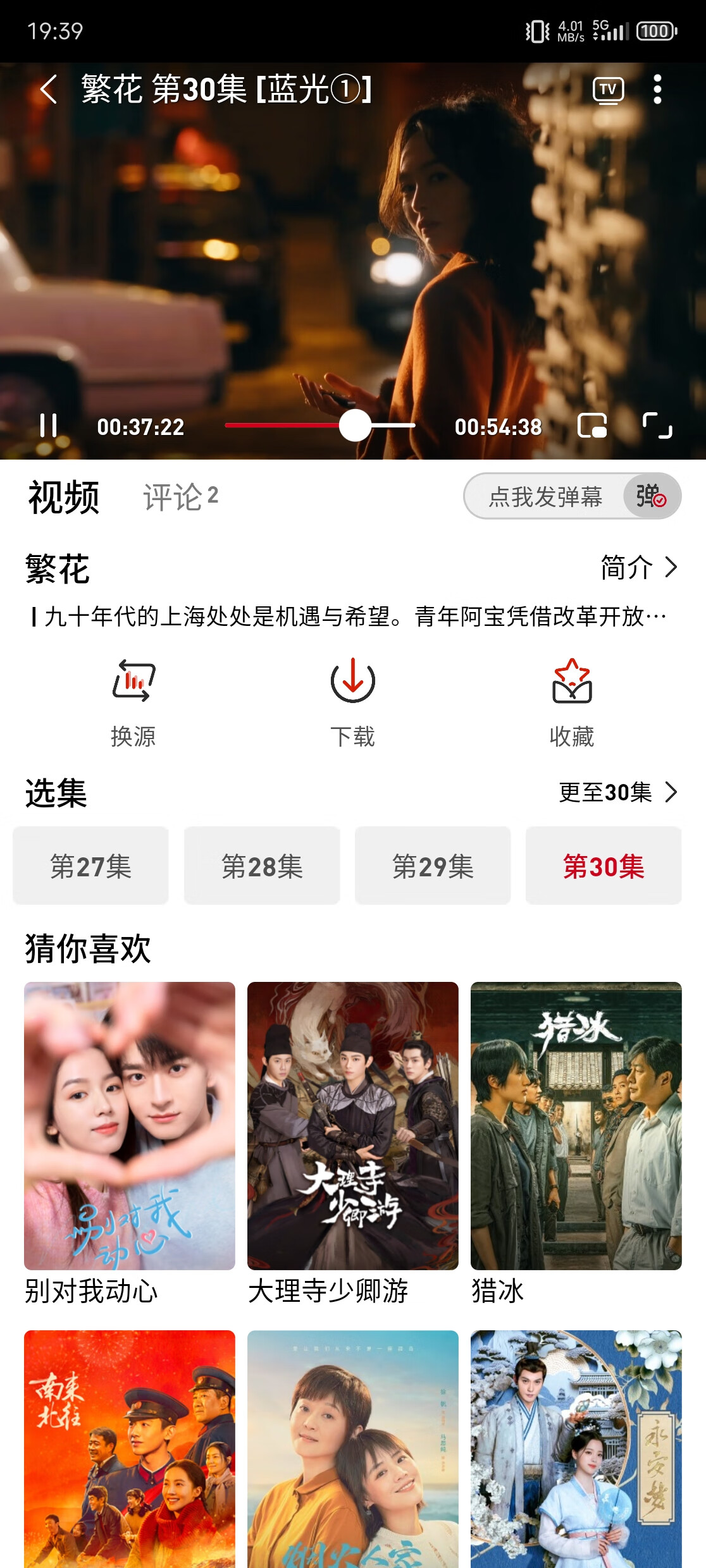
Task: Select episode 第29集
Action: tap(433, 866)
